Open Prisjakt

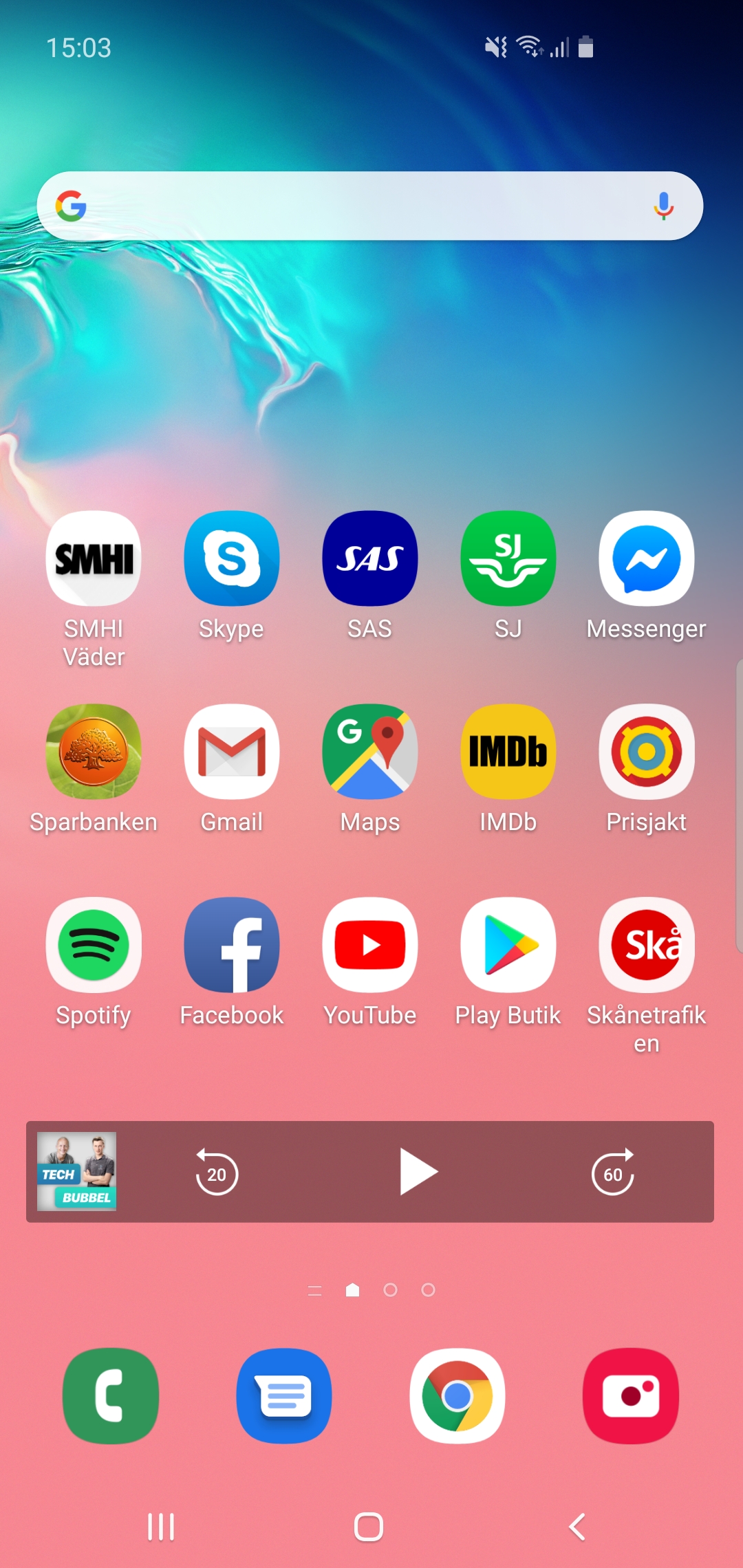(x=647, y=752)
